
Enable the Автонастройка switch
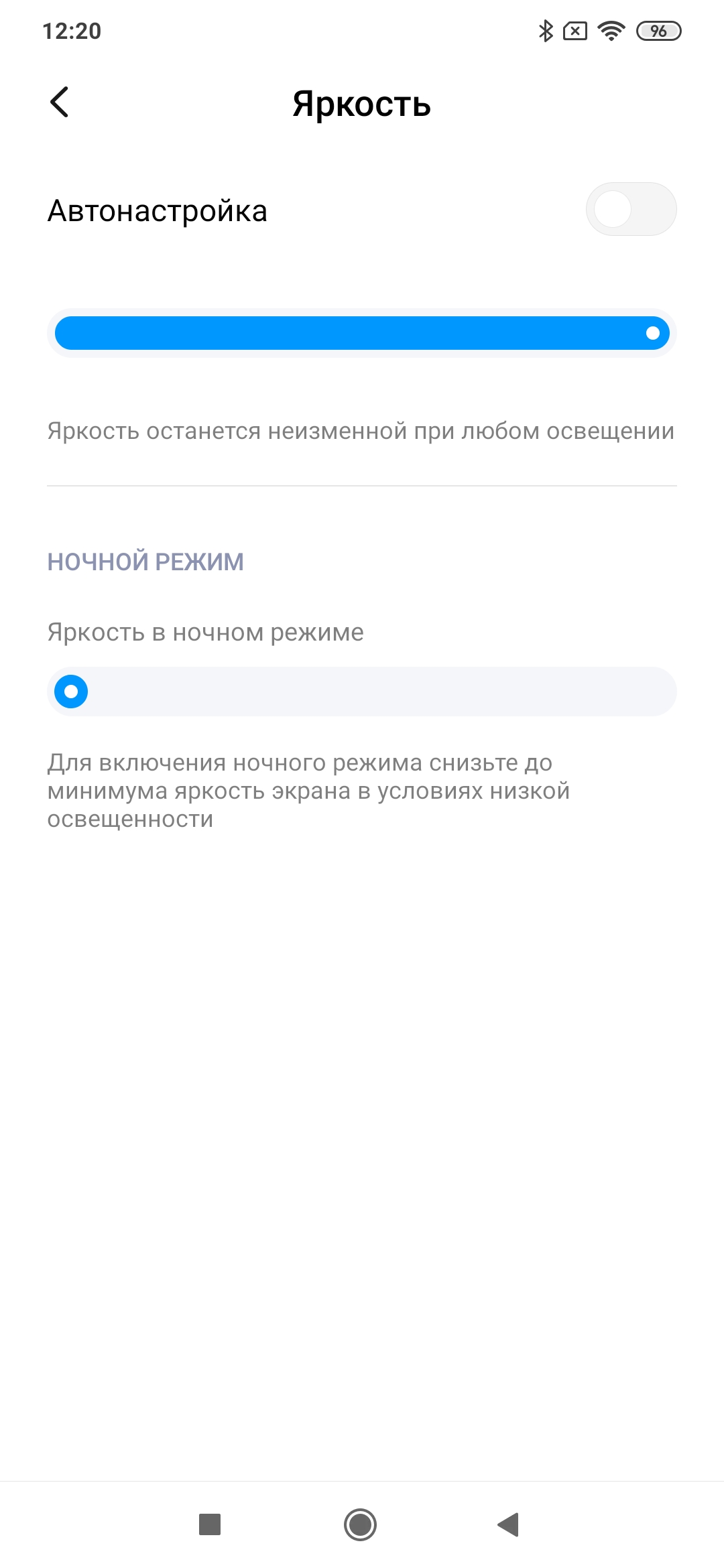631,210
